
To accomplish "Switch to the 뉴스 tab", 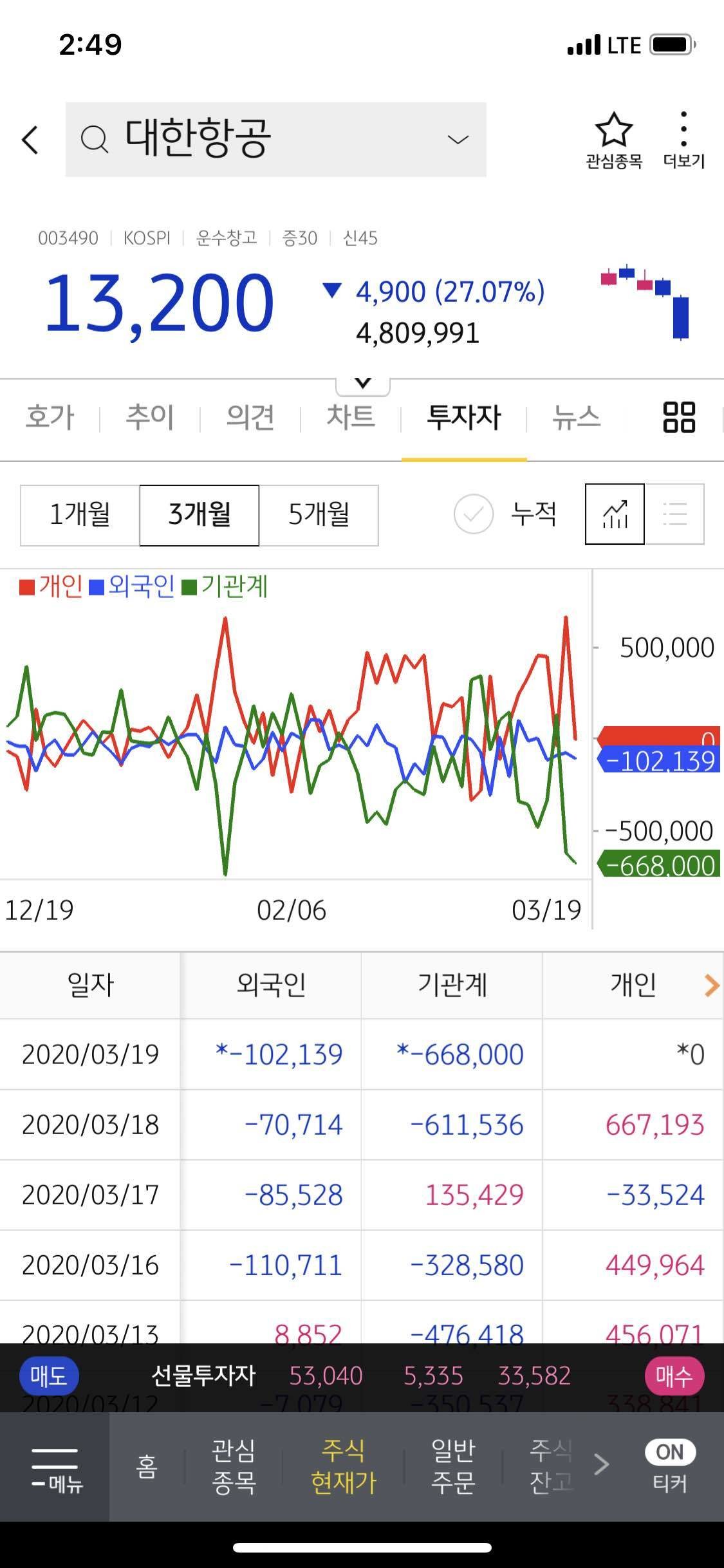I will (x=576, y=417).
